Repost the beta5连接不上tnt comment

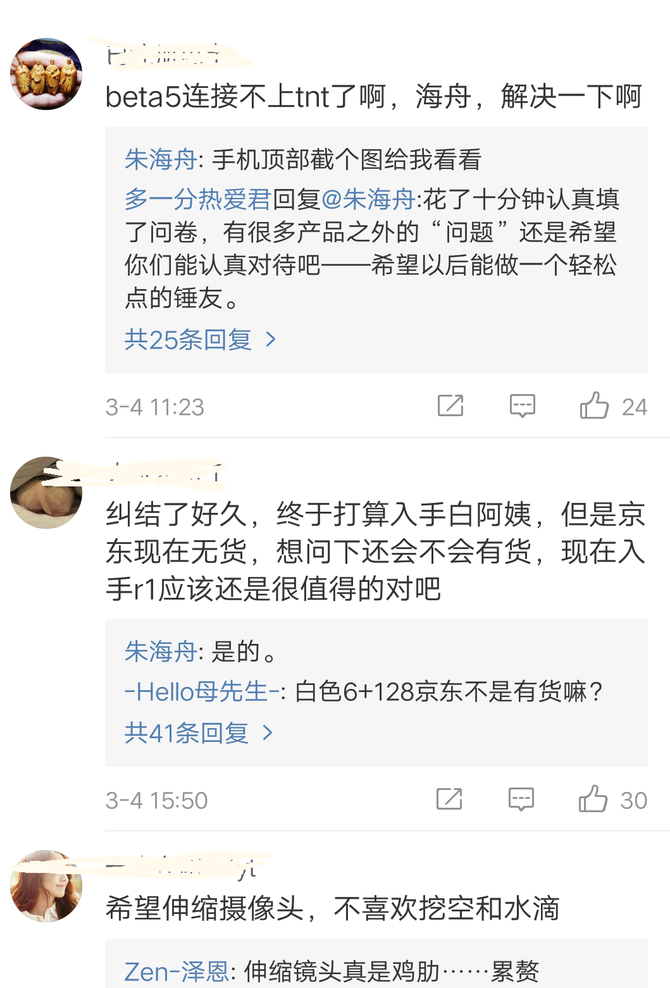(450, 406)
